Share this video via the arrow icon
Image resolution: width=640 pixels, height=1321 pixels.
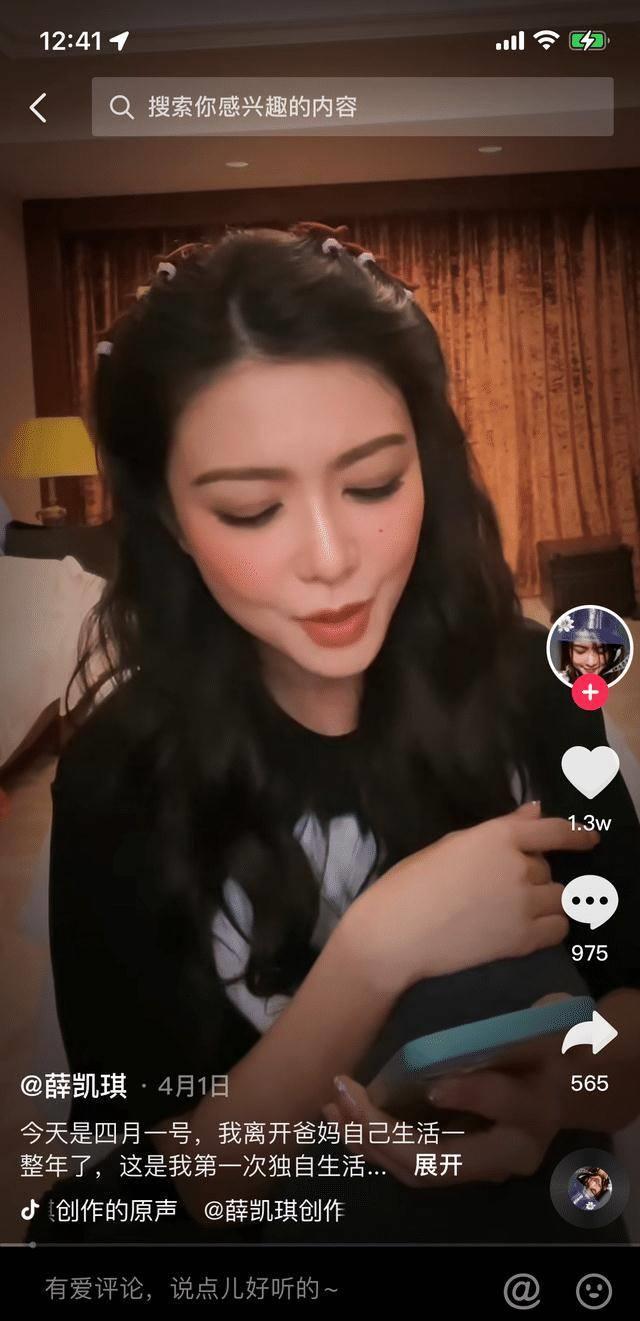[x=590, y=1034]
